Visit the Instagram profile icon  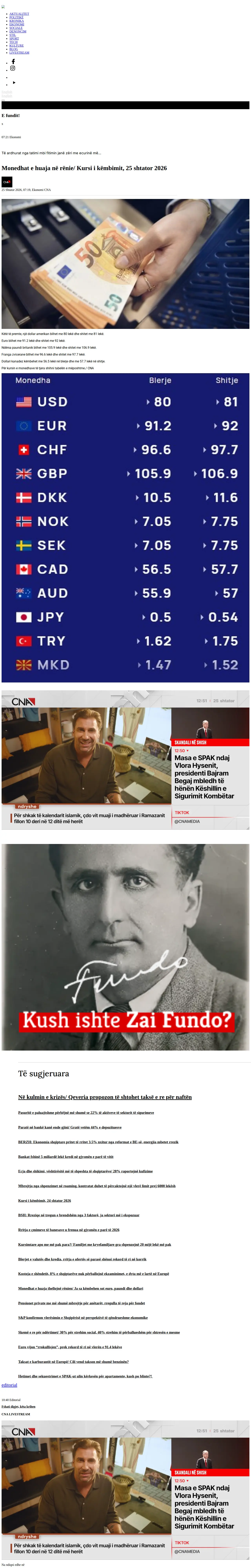13,68
